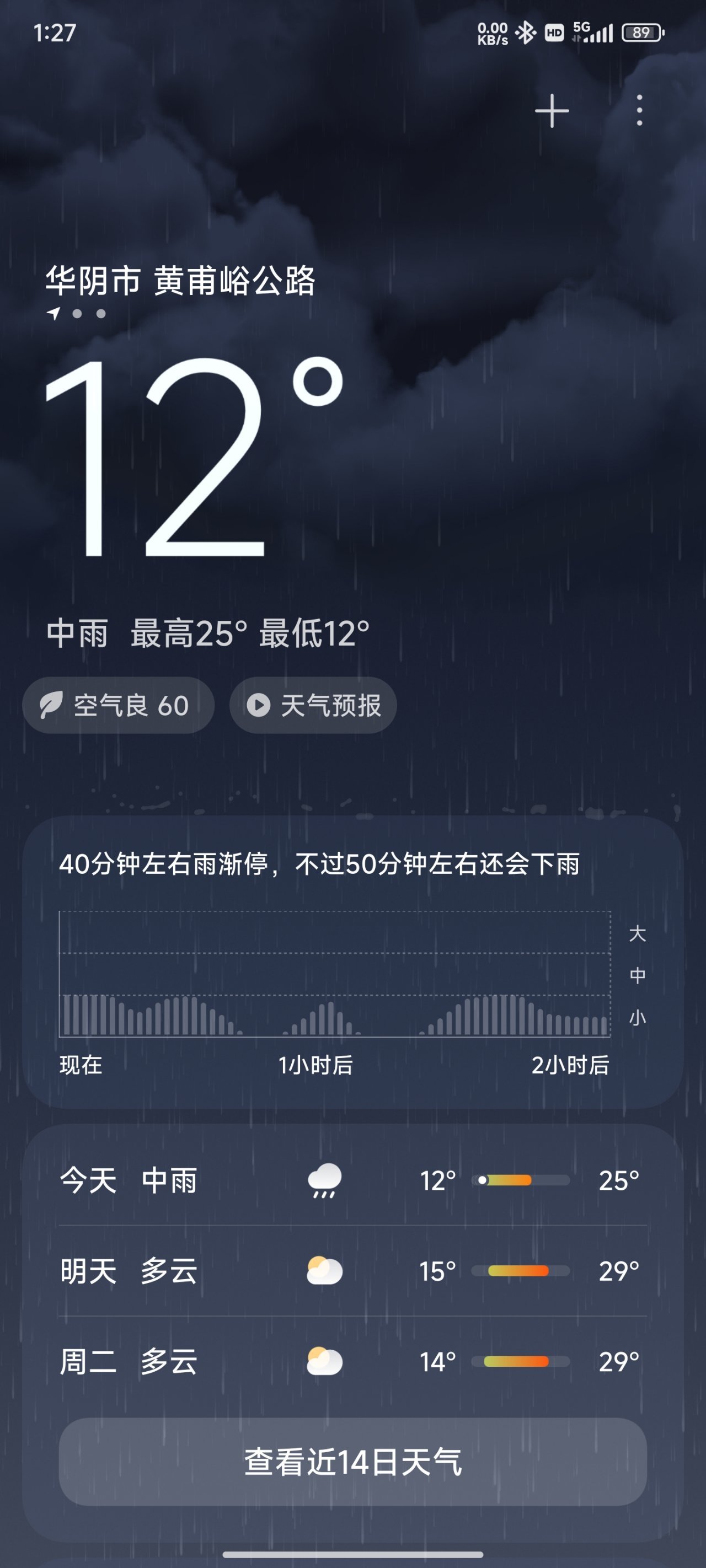Open today's 今天 中雨 forecast row

[352, 1180]
